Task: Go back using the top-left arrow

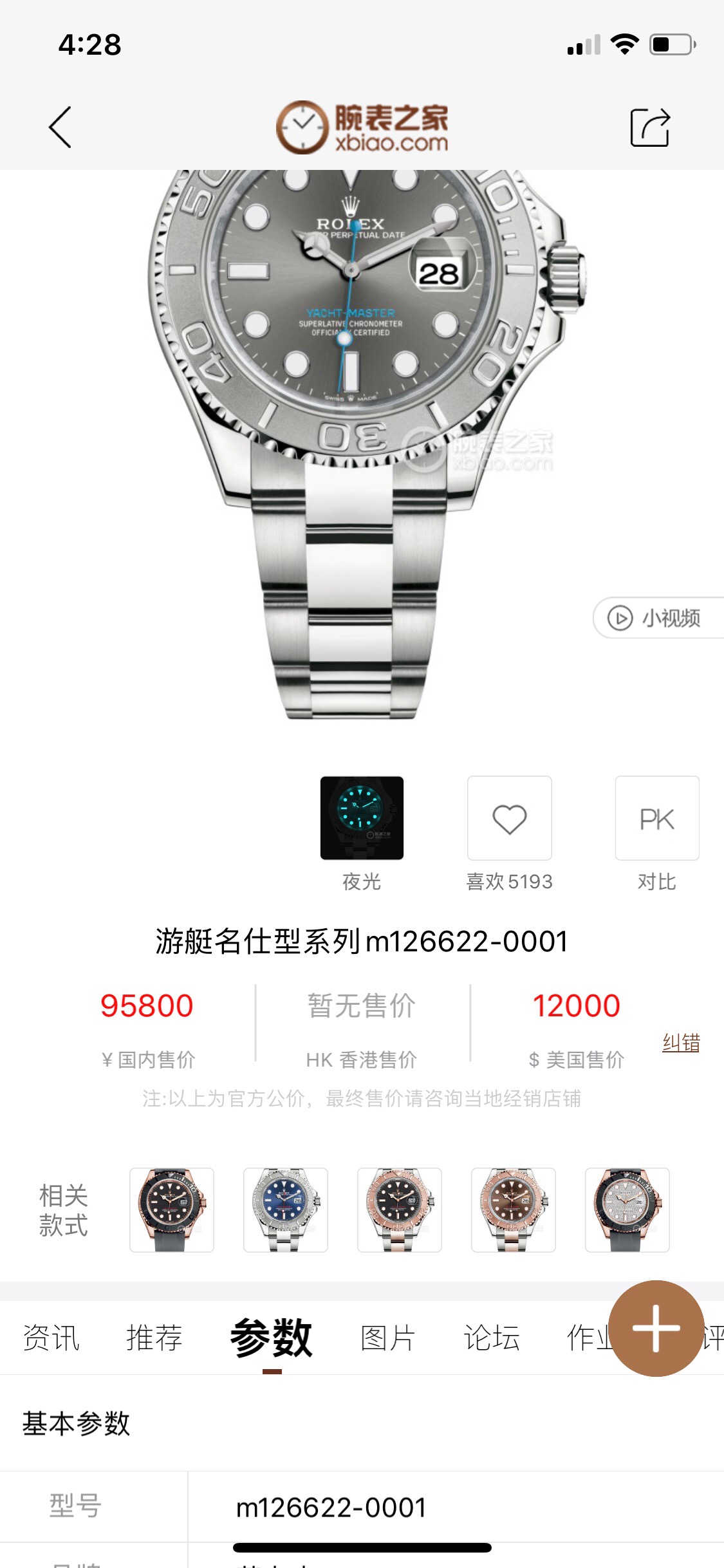Action: (x=60, y=127)
